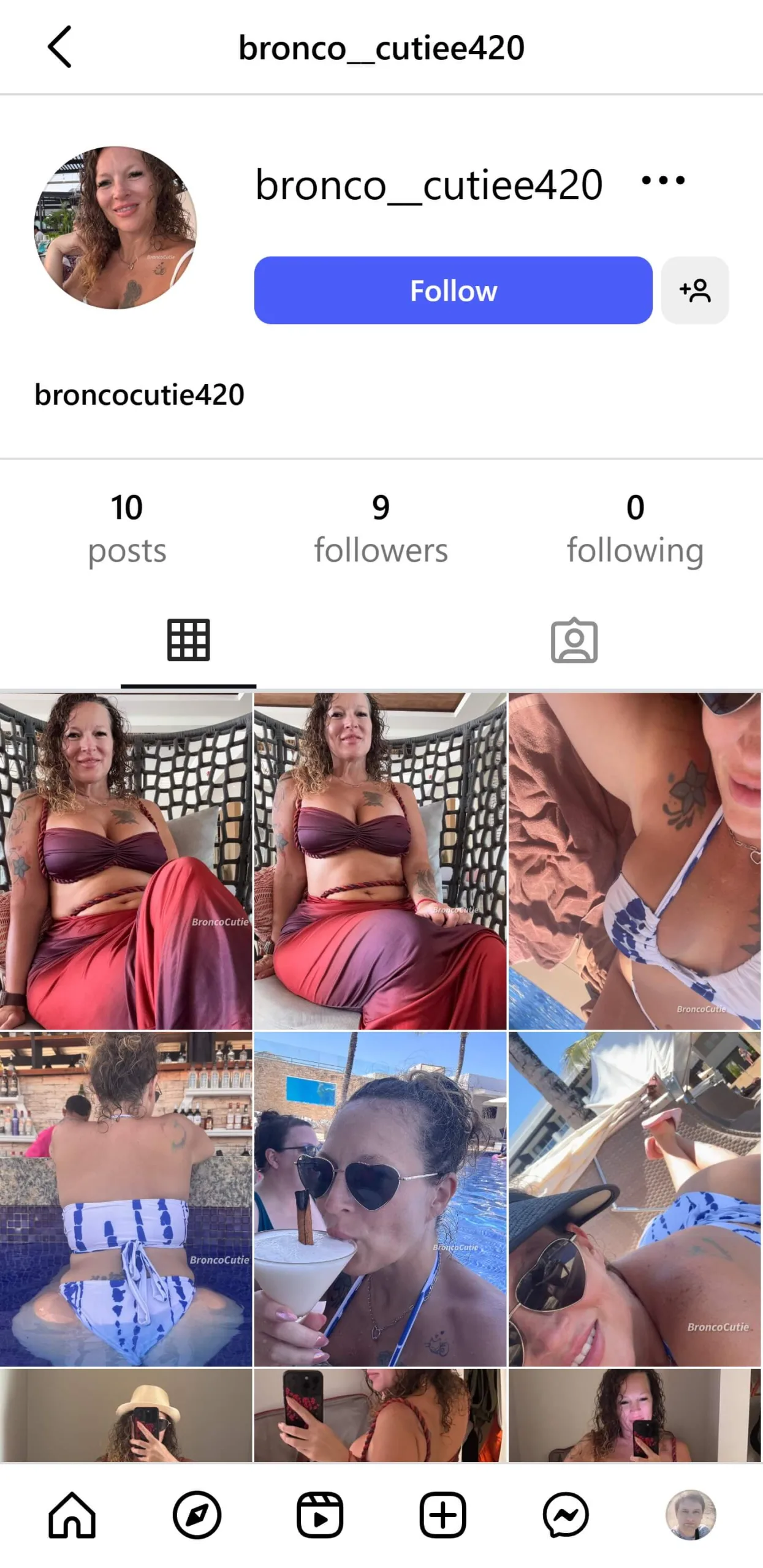The image size is (763, 1568).
Task: Go back using the top arrow
Action: pos(59,47)
